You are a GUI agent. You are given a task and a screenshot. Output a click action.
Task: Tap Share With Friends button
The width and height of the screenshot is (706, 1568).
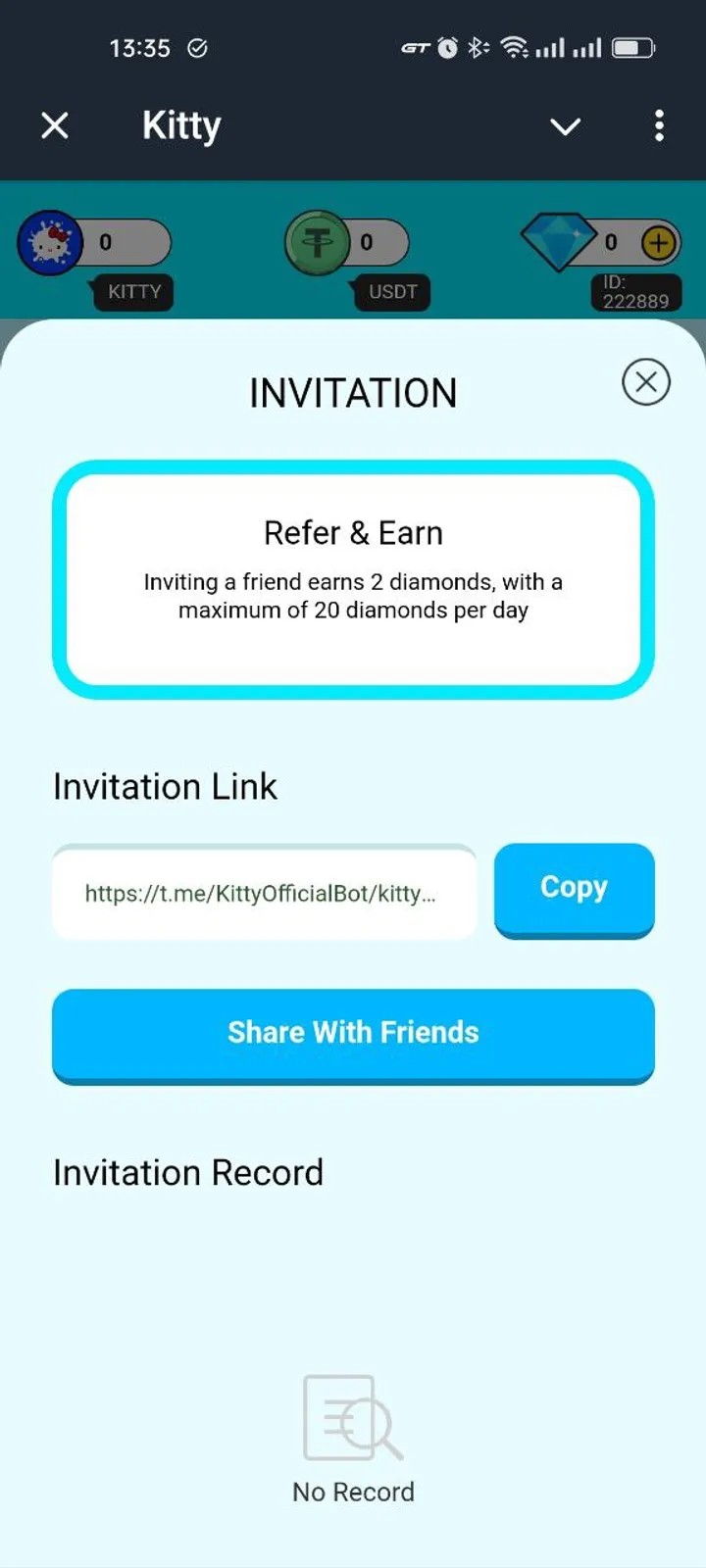tap(353, 1033)
